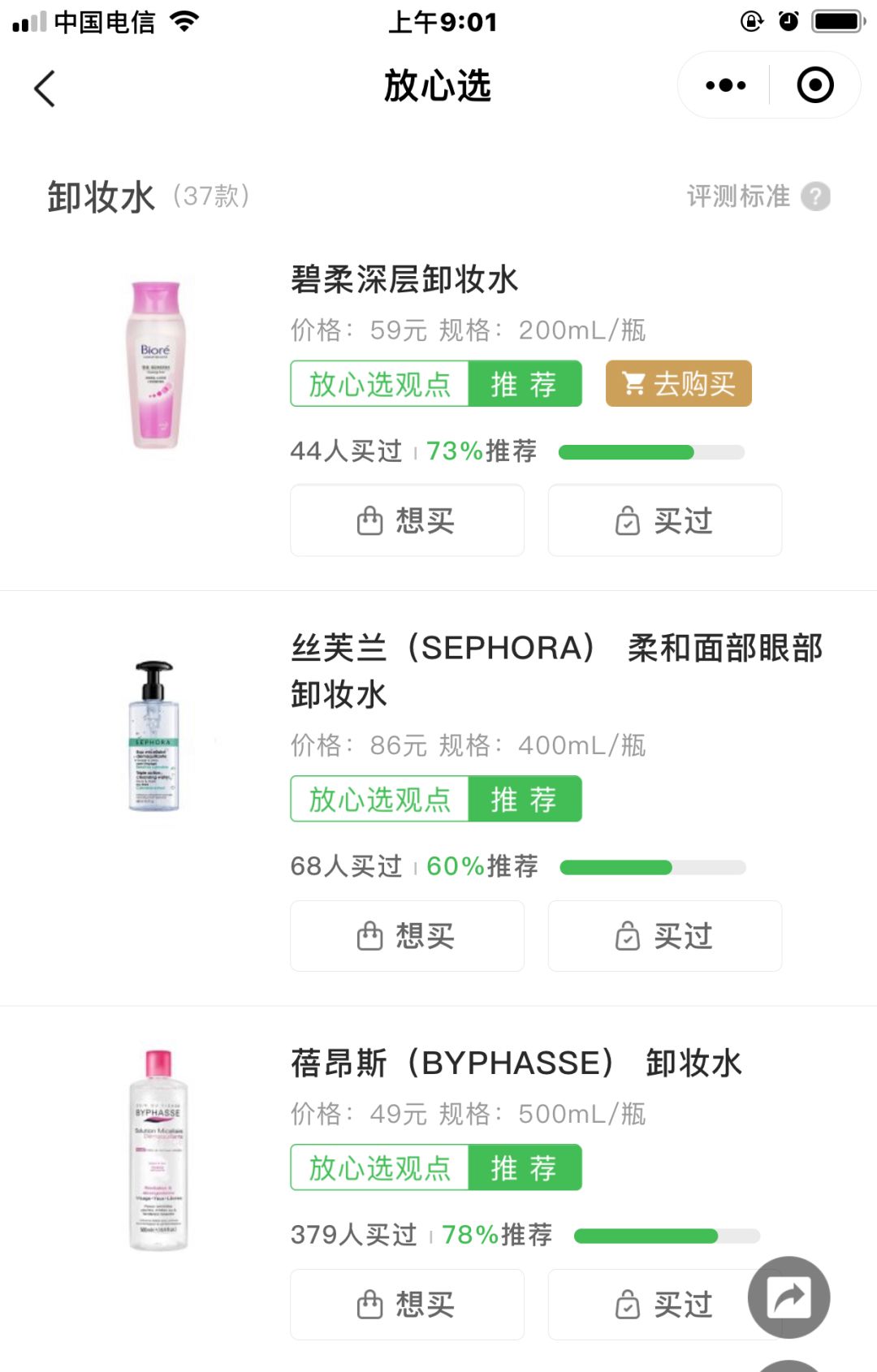The image size is (877, 1372).
Task: Tap 去购买 to buy Biore remover
Action: (x=679, y=383)
